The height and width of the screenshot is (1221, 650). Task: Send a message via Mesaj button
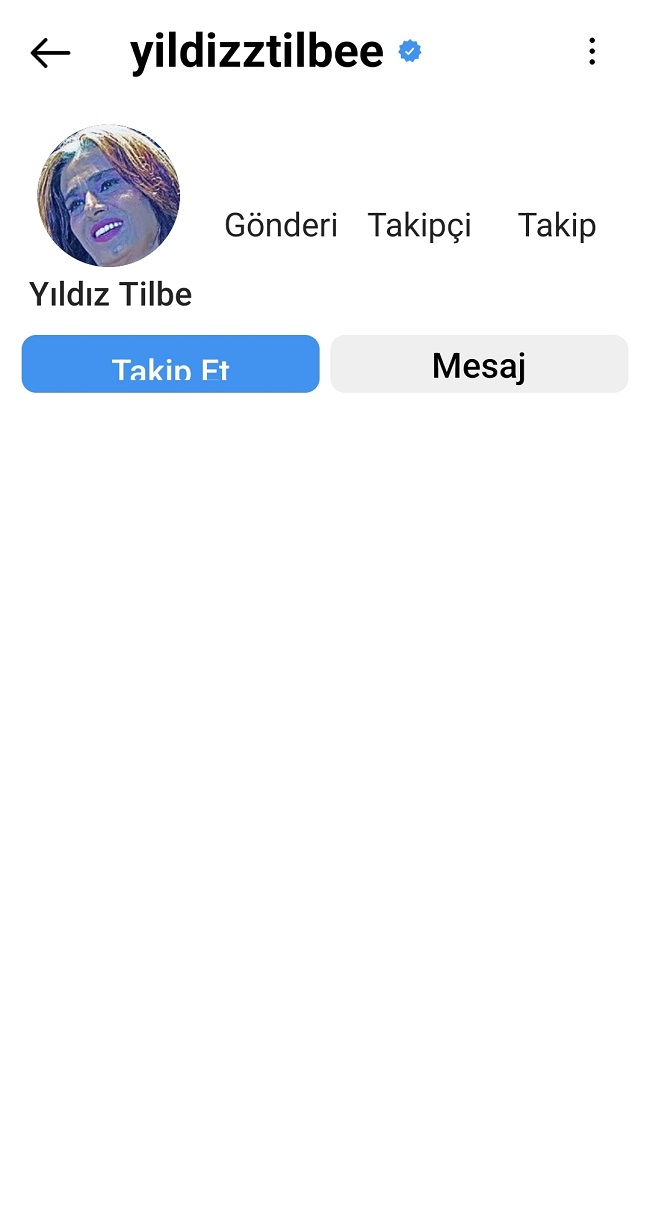[x=479, y=365]
